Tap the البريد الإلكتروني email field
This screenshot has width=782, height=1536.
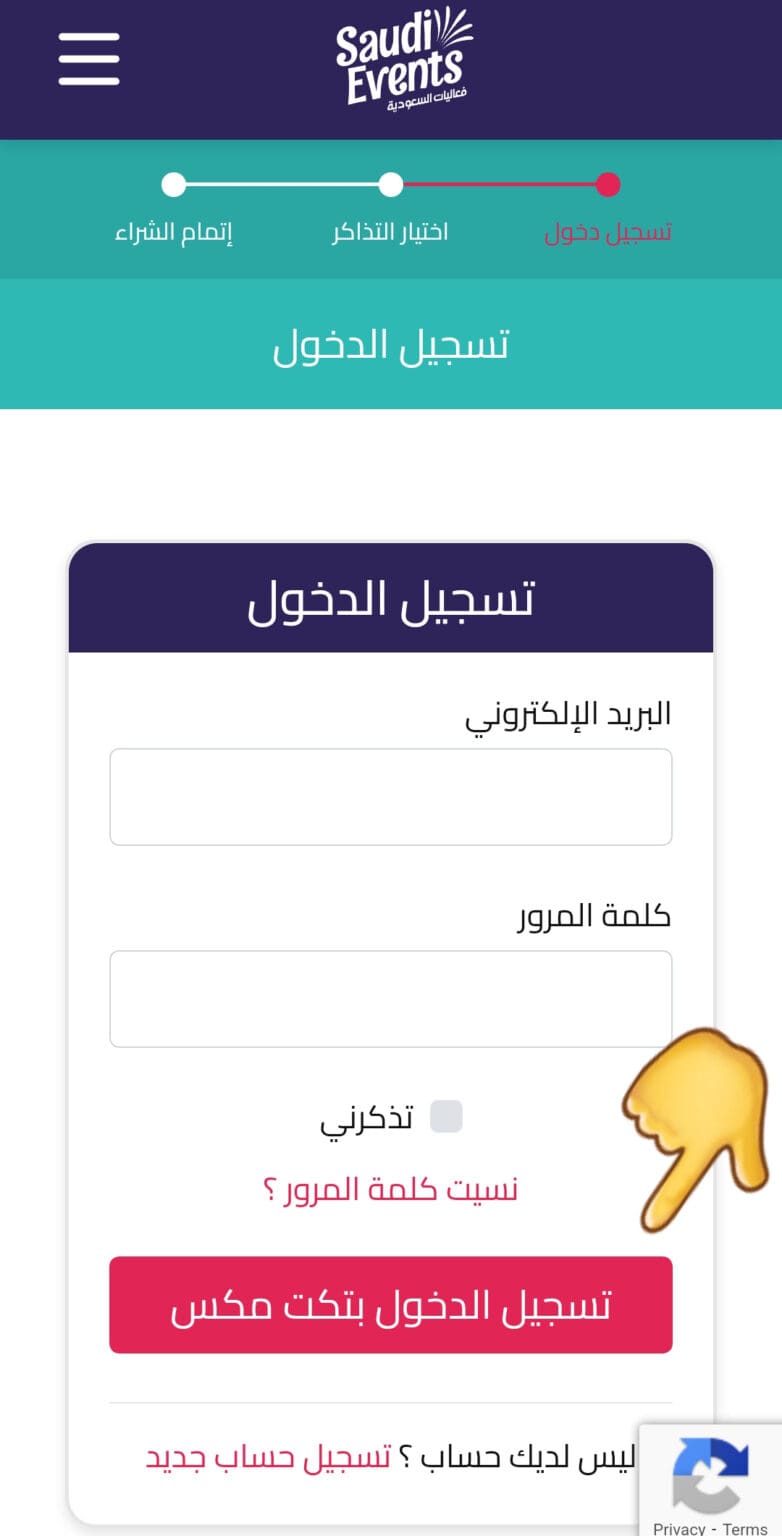click(390, 797)
